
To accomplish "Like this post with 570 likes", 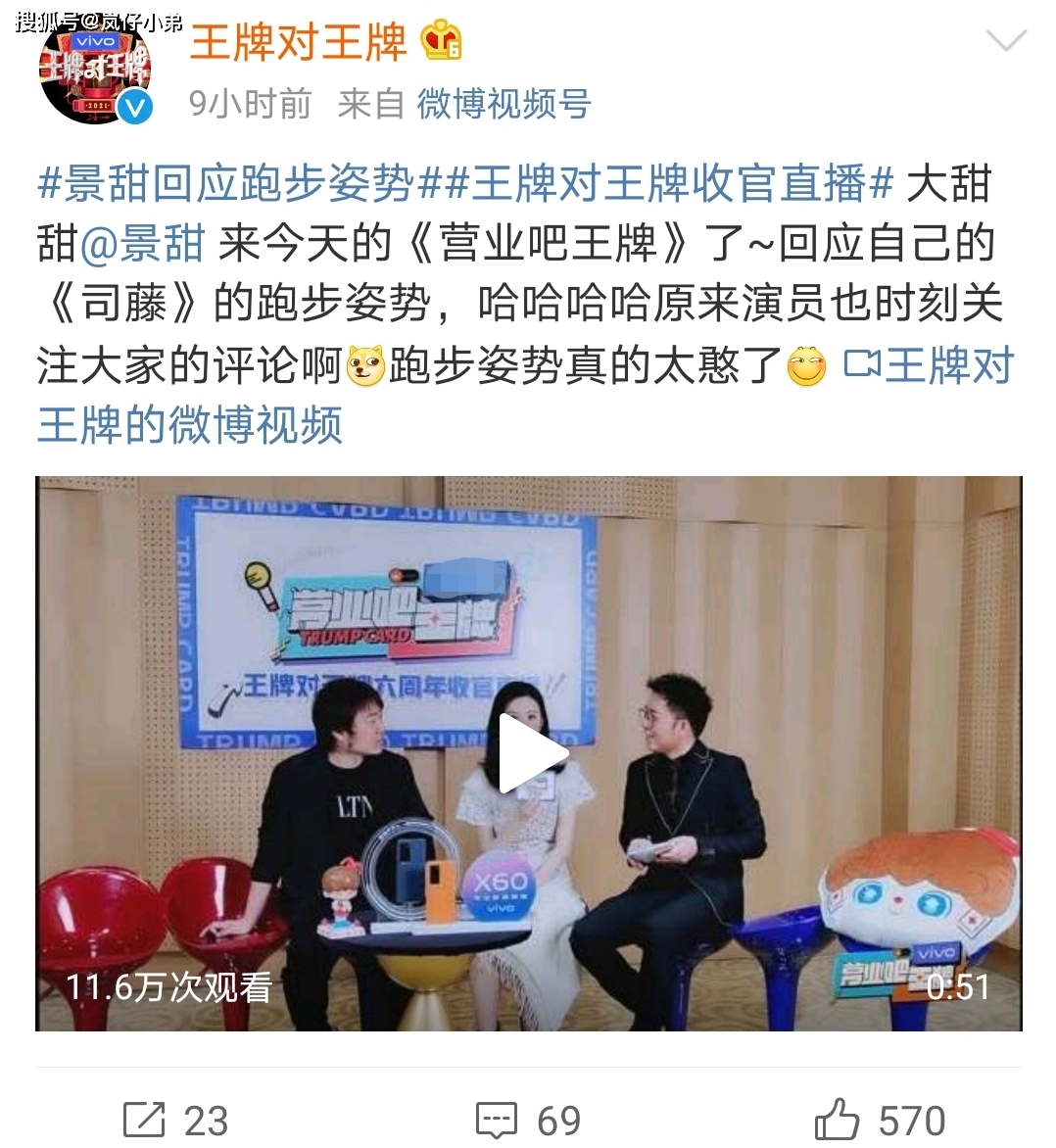I will (x=879, y=1119).
